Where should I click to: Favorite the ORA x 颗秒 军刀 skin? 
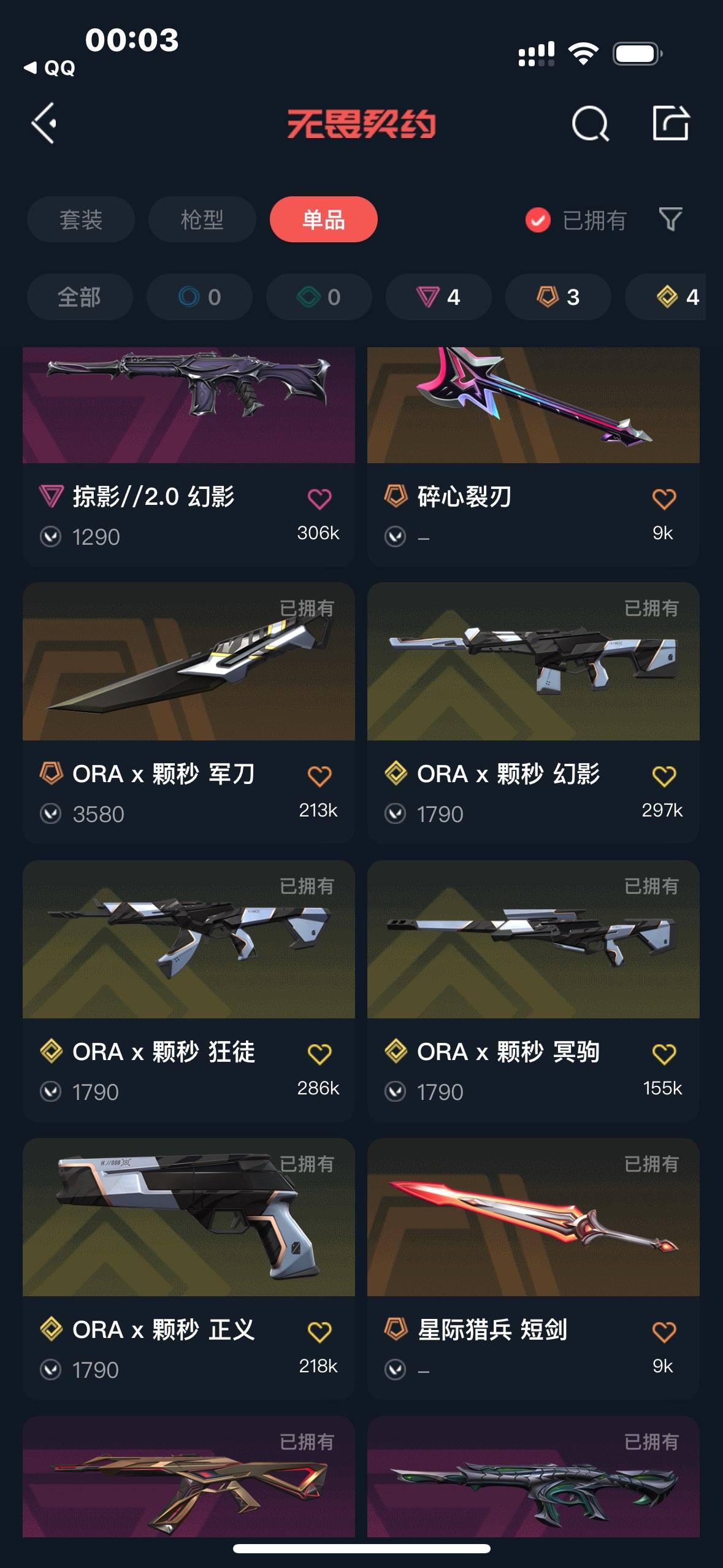(319, 775)
